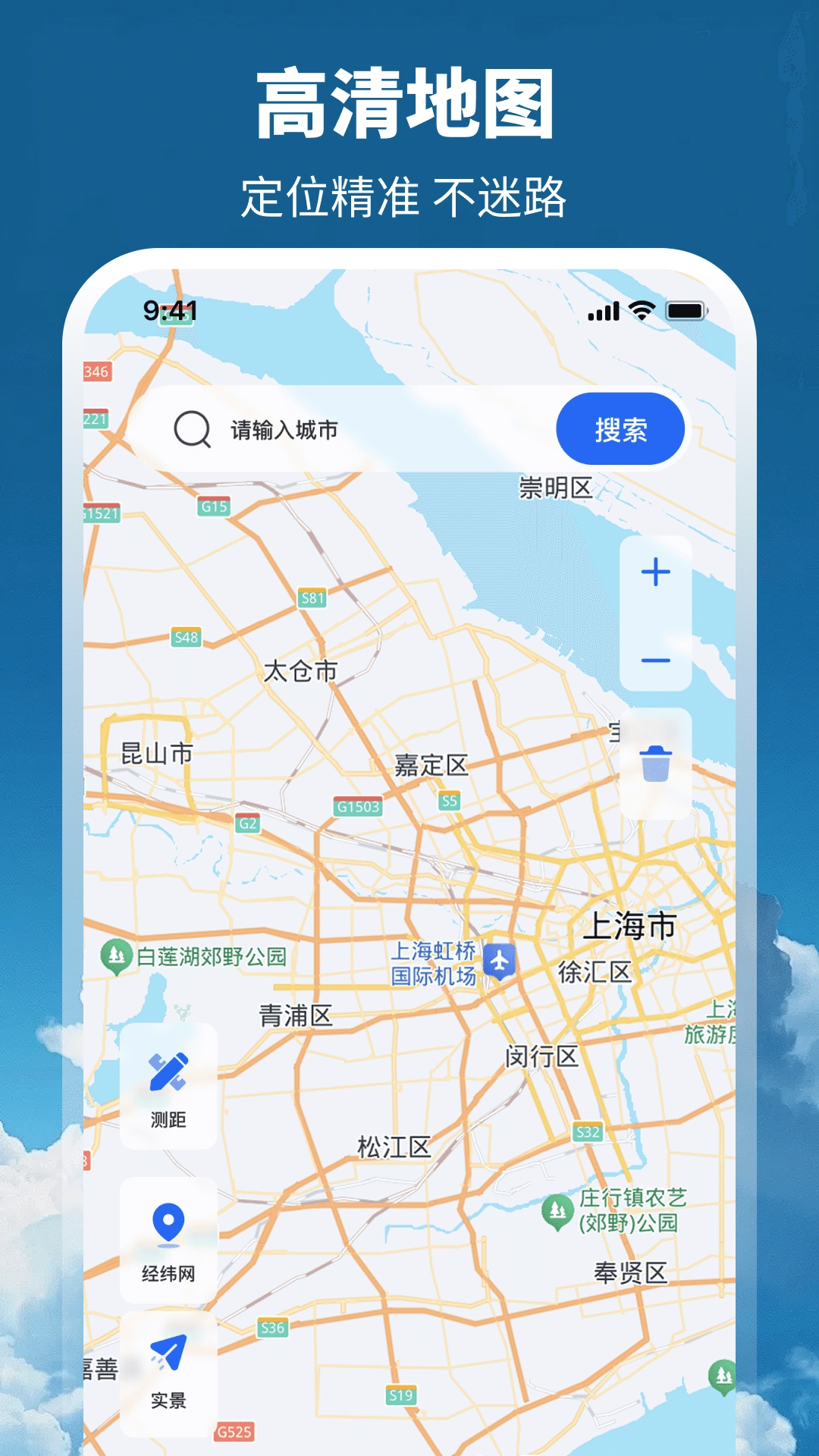Click the 嘉定区 district label
819x1456 pixels.
[x=431, y=766]
